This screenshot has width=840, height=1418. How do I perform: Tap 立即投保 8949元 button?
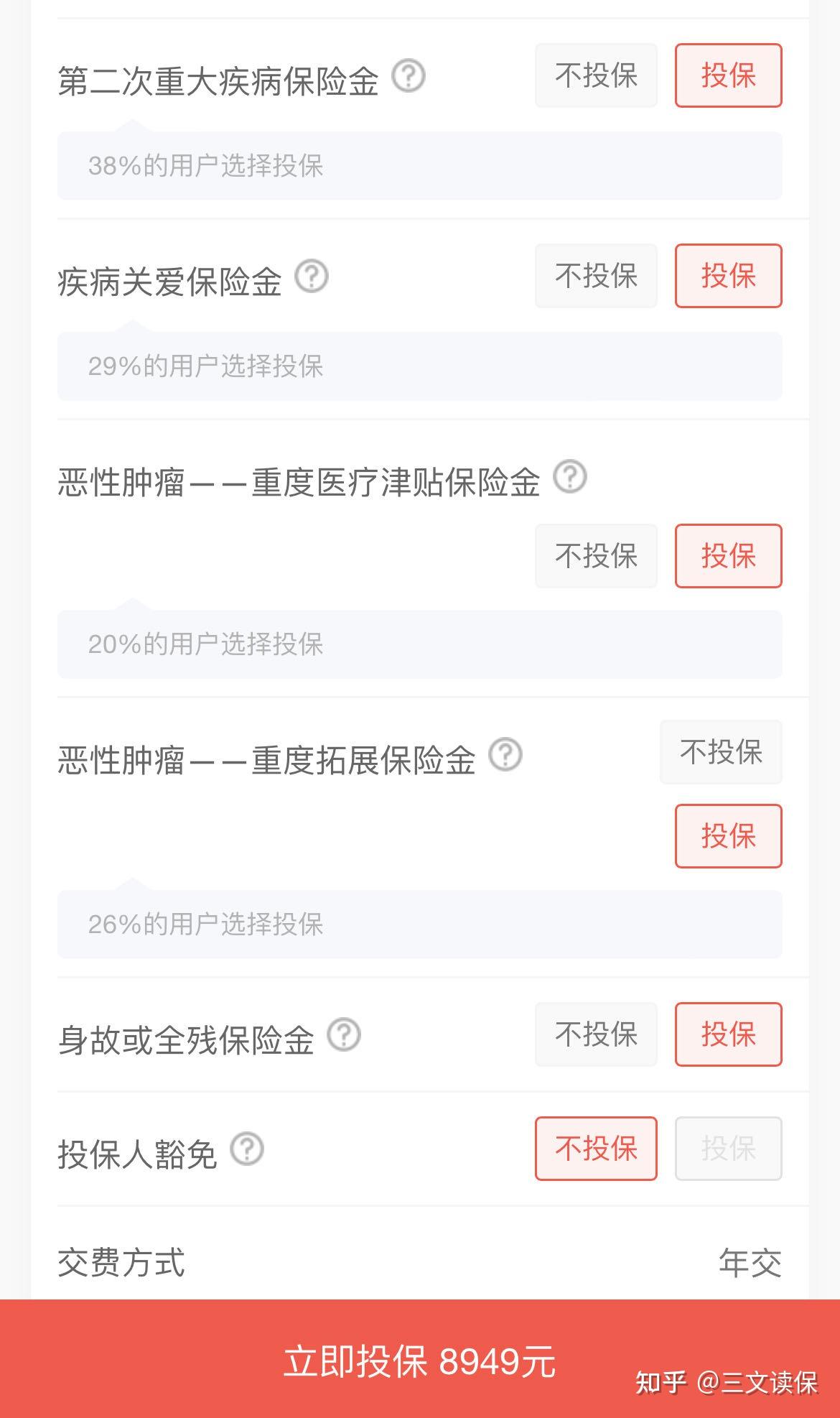pyautogui.click(x=419, y=1361)
